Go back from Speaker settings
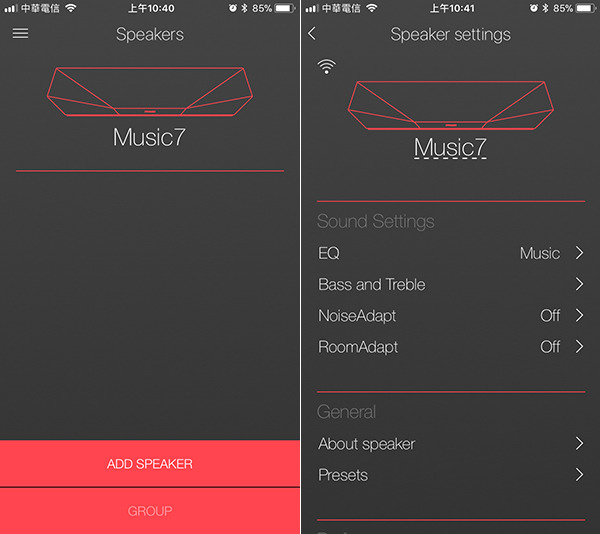This screenshot has width=600, height=534. point(312,34)
